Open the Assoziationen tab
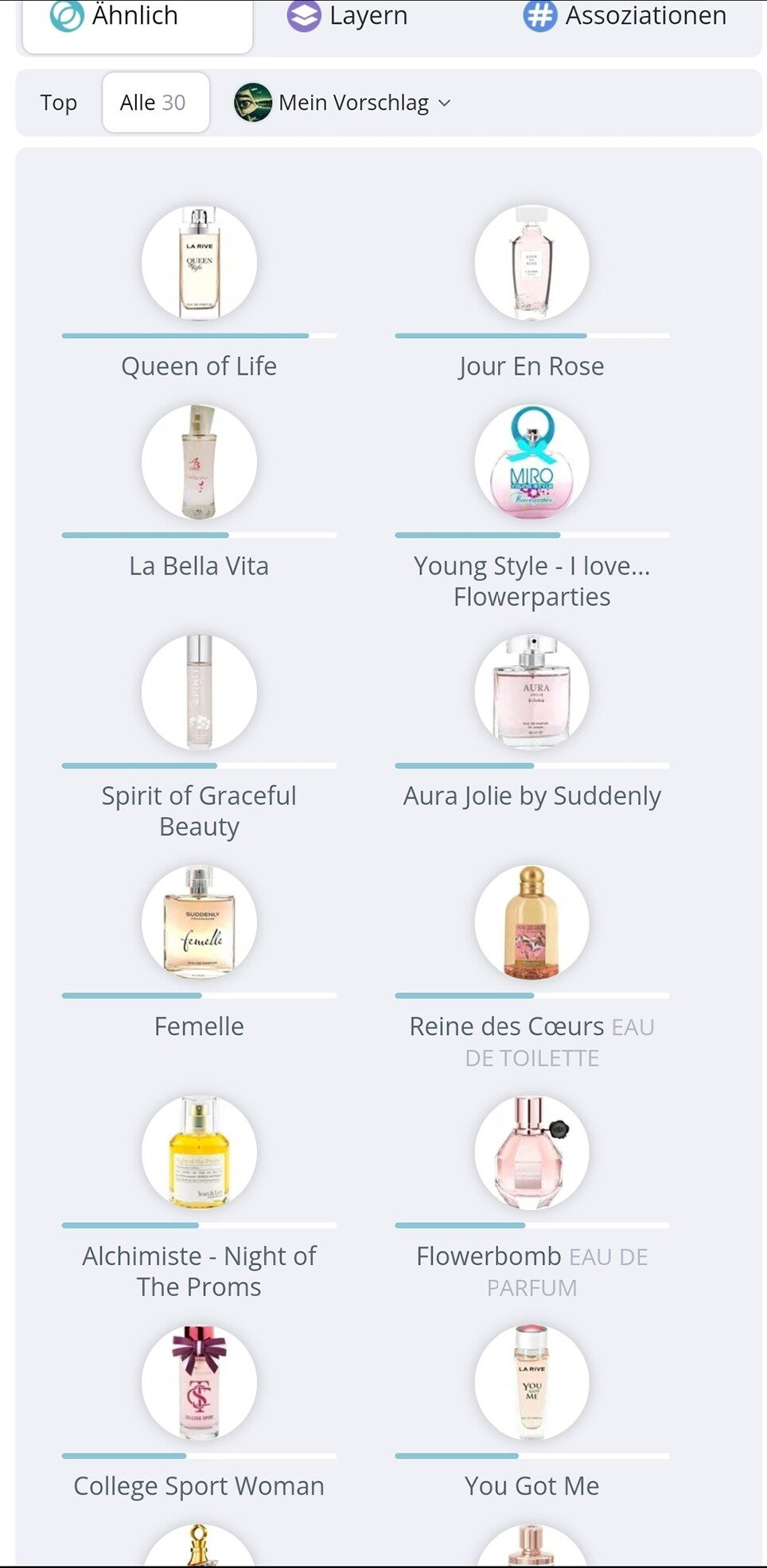 [625, 16]
